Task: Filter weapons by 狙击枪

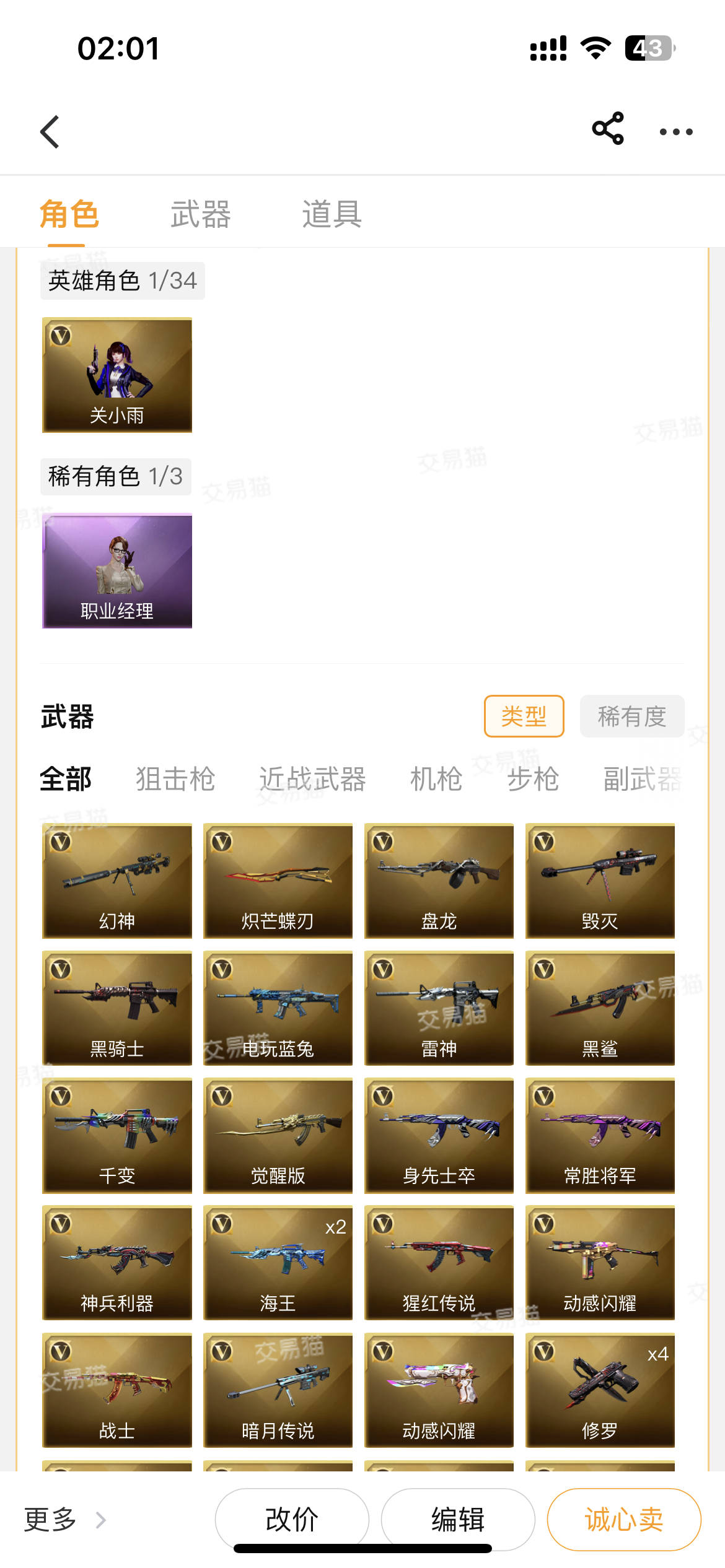Action: [x=175, y=779]
